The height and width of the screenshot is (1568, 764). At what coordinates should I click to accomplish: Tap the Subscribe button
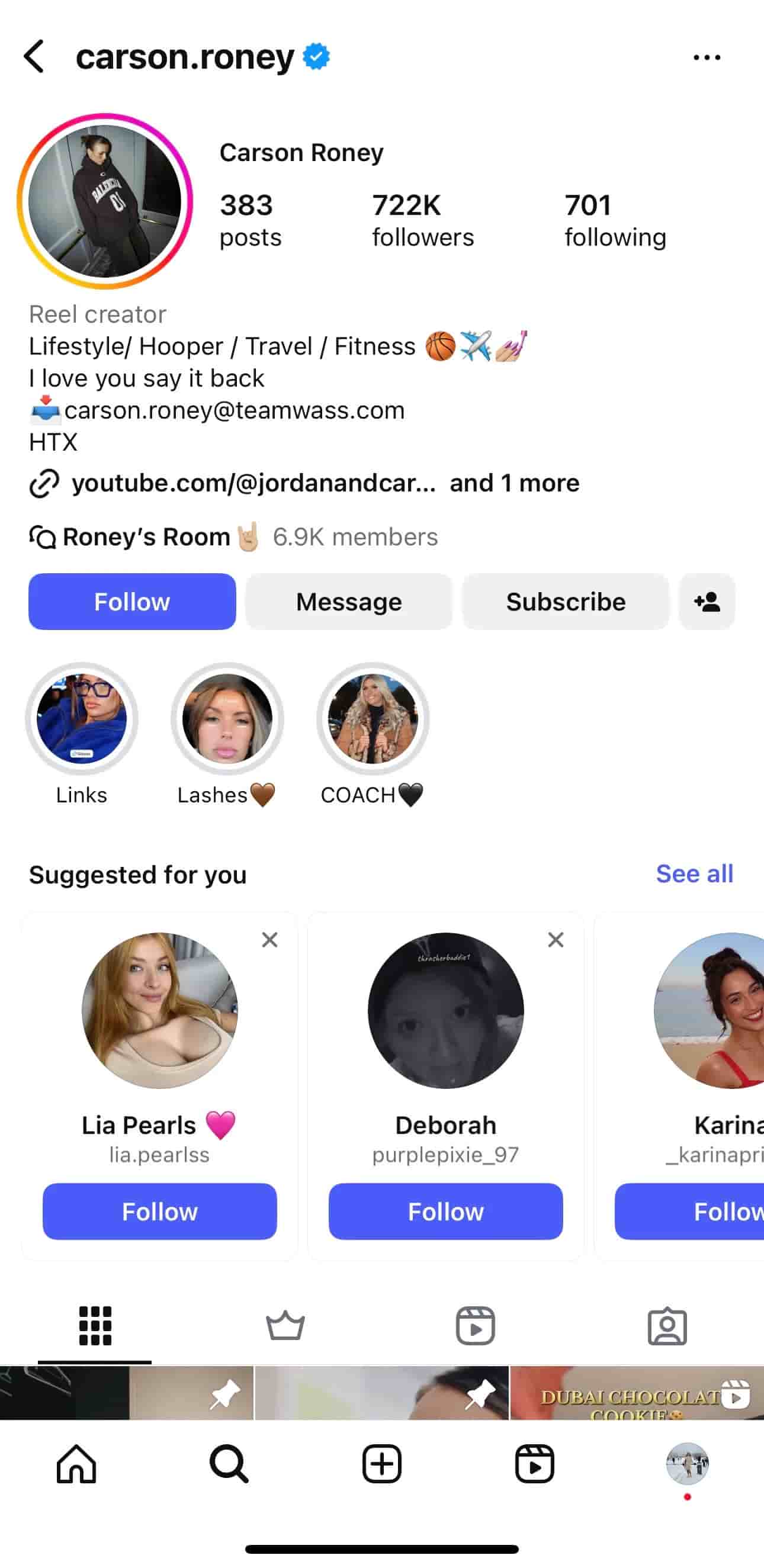[x=566, y=602]
